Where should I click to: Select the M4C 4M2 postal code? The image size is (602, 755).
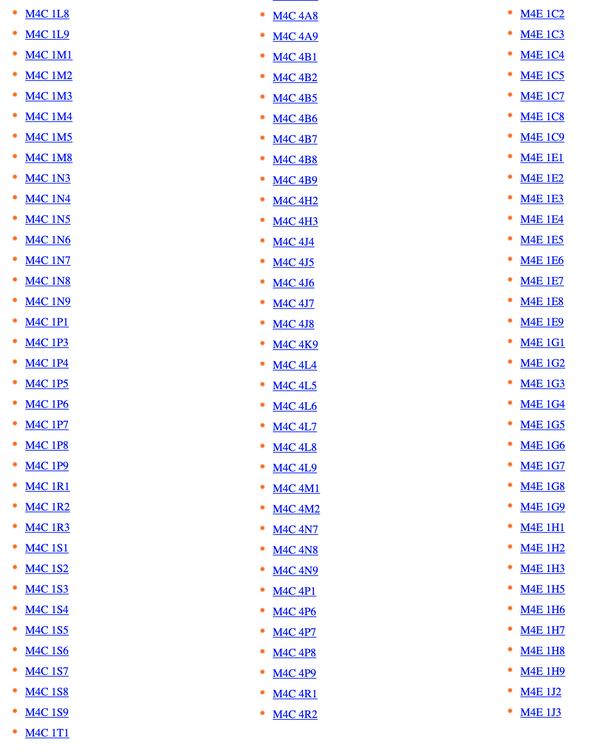(x=296, y=509)
